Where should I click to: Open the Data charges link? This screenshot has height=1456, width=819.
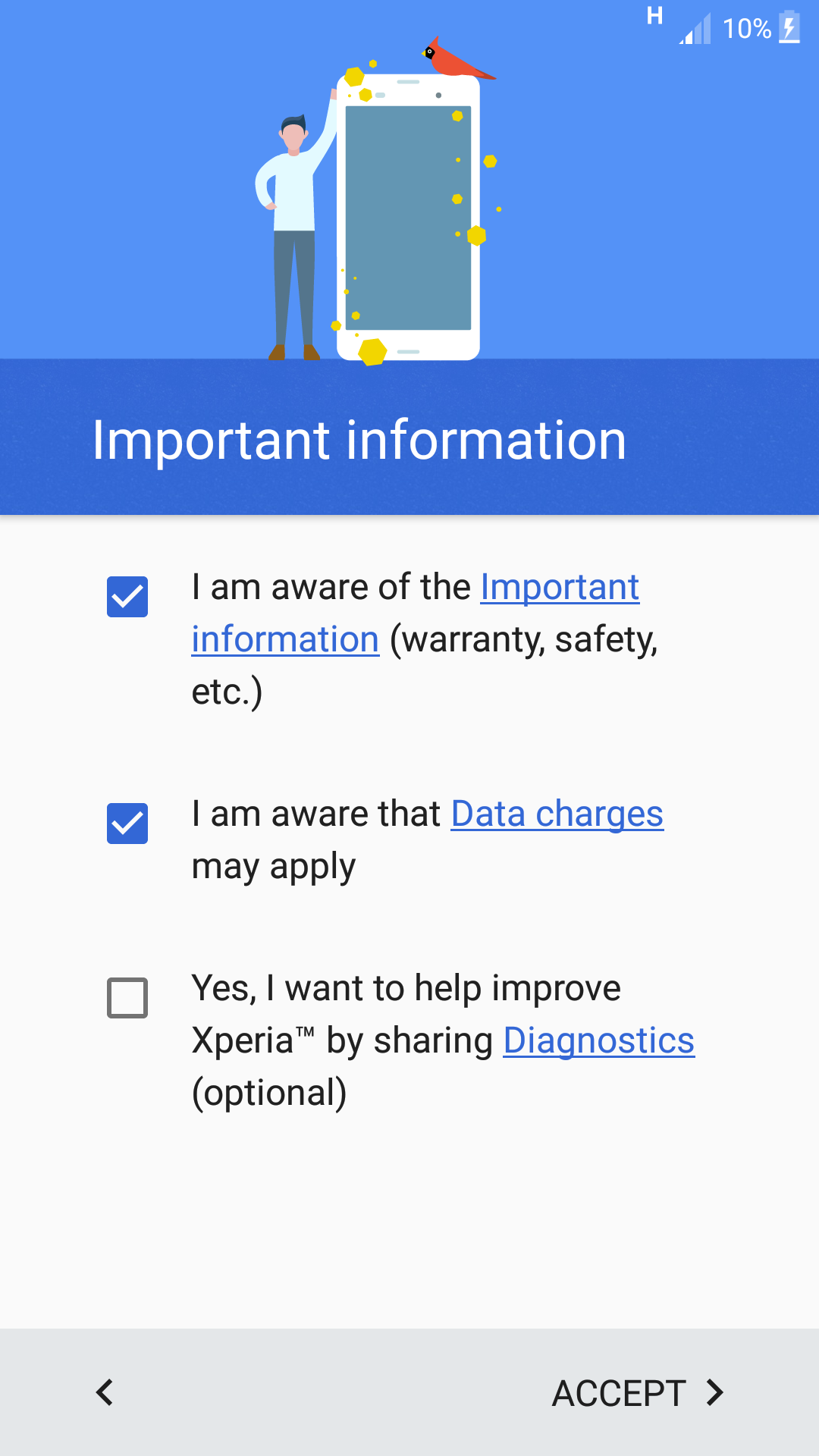(x=557, y=814)
